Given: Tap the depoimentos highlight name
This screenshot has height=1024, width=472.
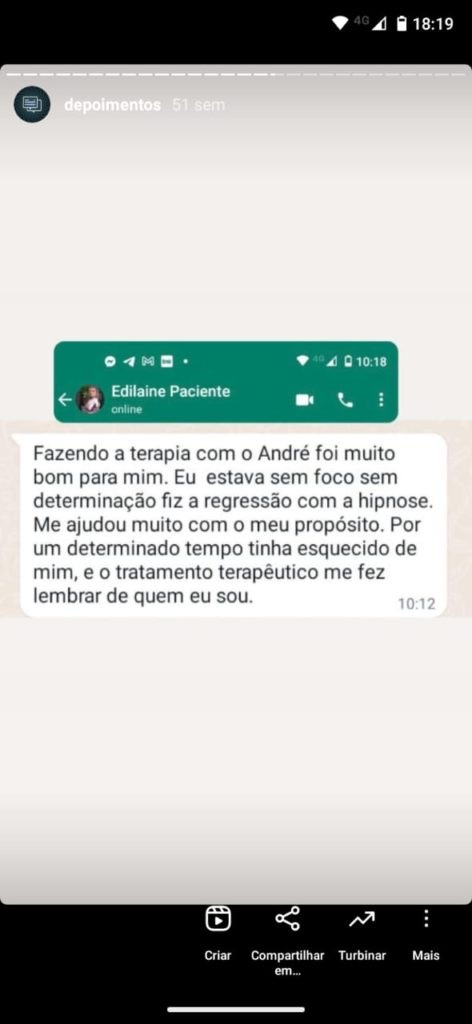Looking at the screenshot, I should point(112,105).
